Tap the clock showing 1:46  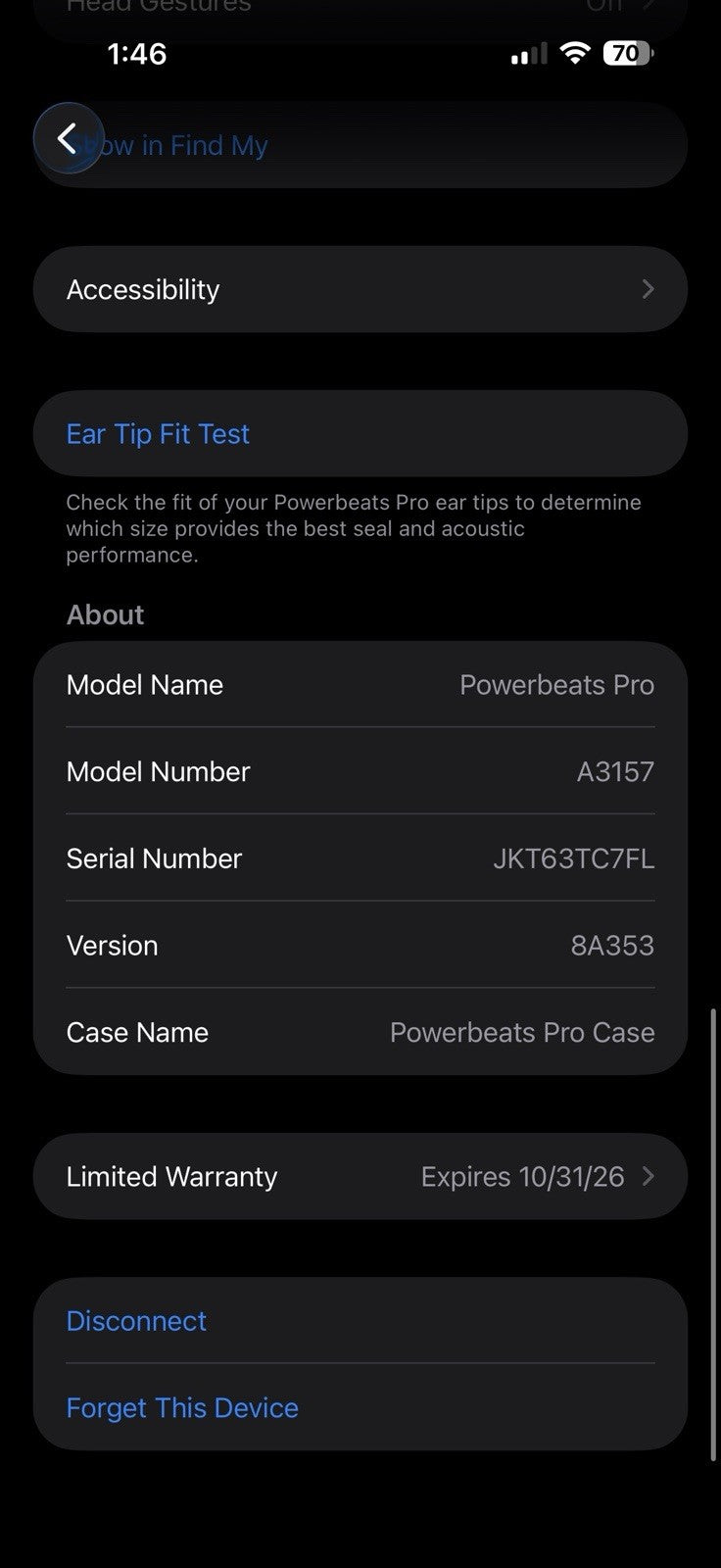pyautogui.click(x=137, y=54)
